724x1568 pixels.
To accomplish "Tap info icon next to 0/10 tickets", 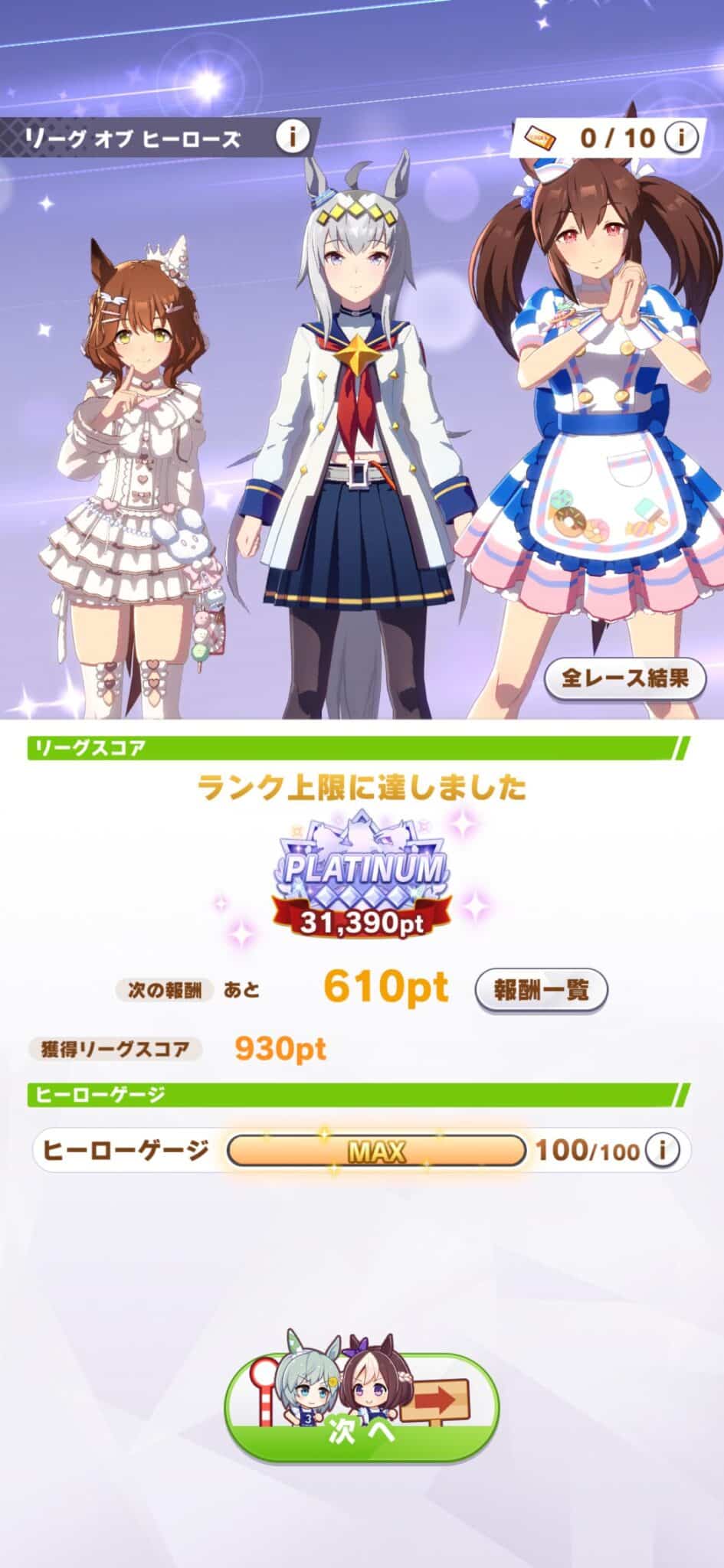I will [680, 138].
